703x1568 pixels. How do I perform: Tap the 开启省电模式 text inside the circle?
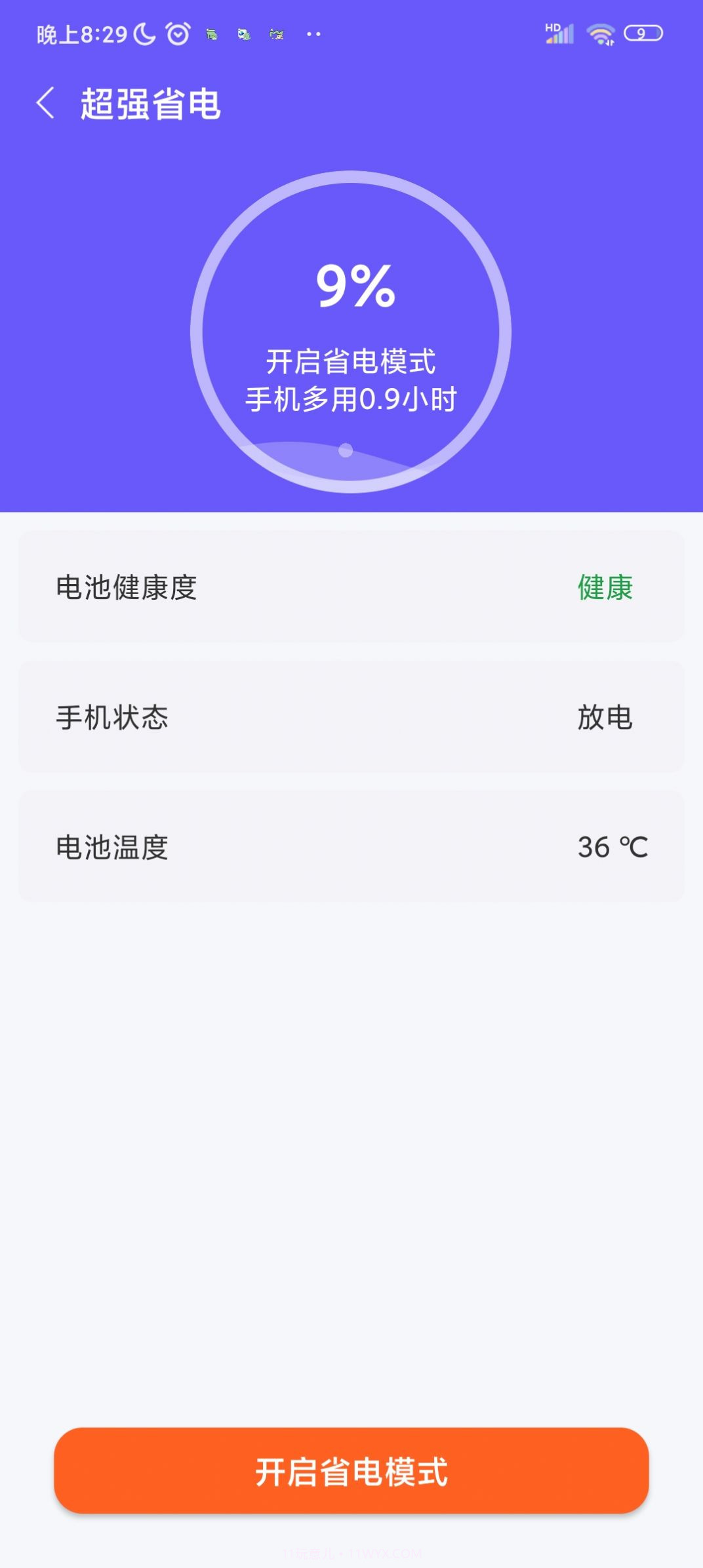351,361
